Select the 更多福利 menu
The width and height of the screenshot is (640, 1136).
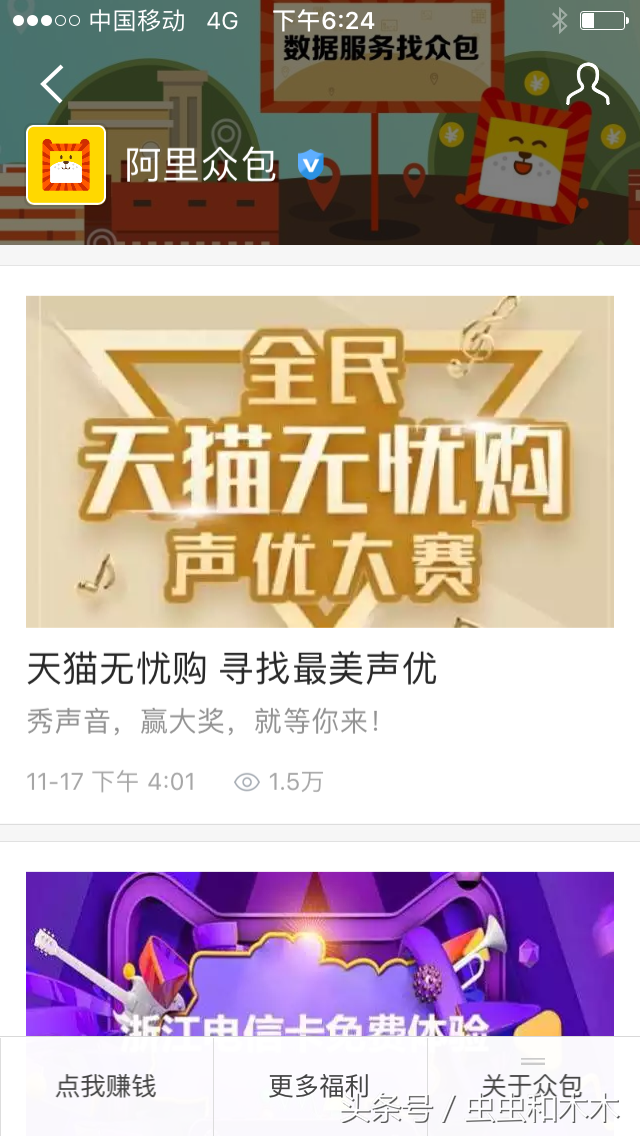[x=320, y=1086]
